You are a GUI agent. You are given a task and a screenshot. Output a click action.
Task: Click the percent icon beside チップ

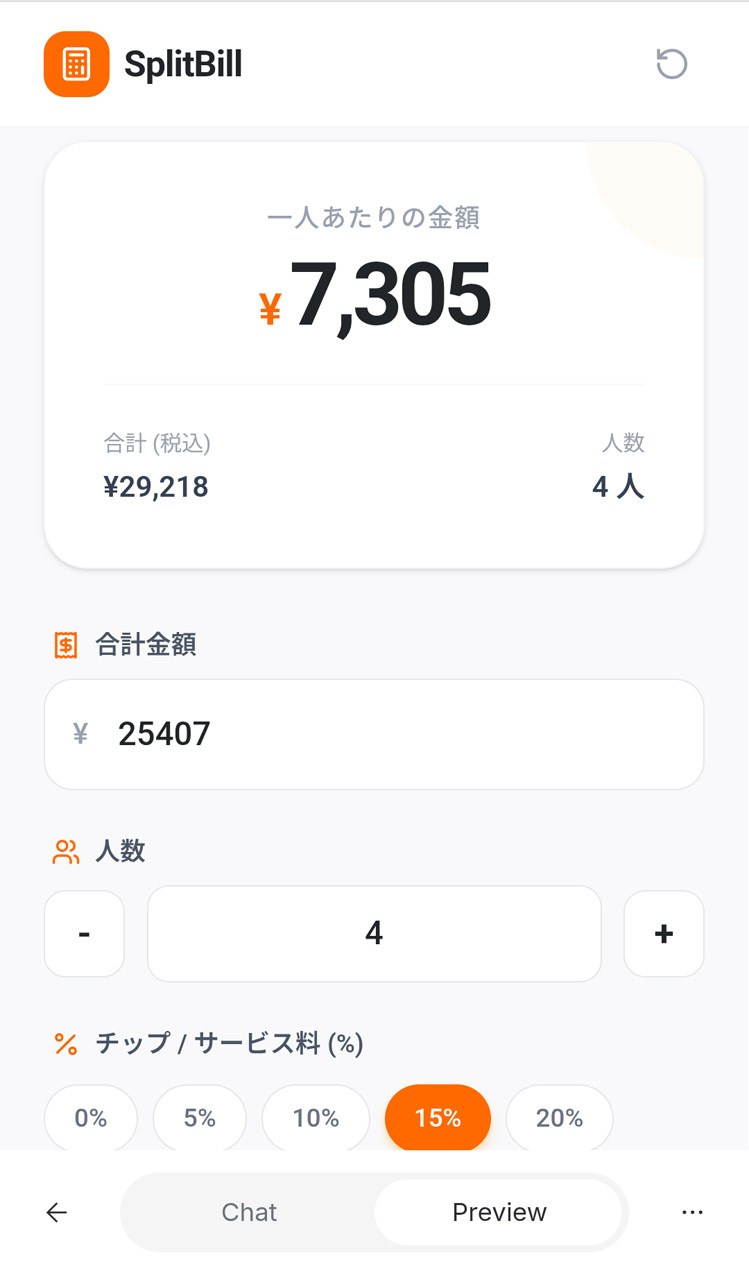64,1044
